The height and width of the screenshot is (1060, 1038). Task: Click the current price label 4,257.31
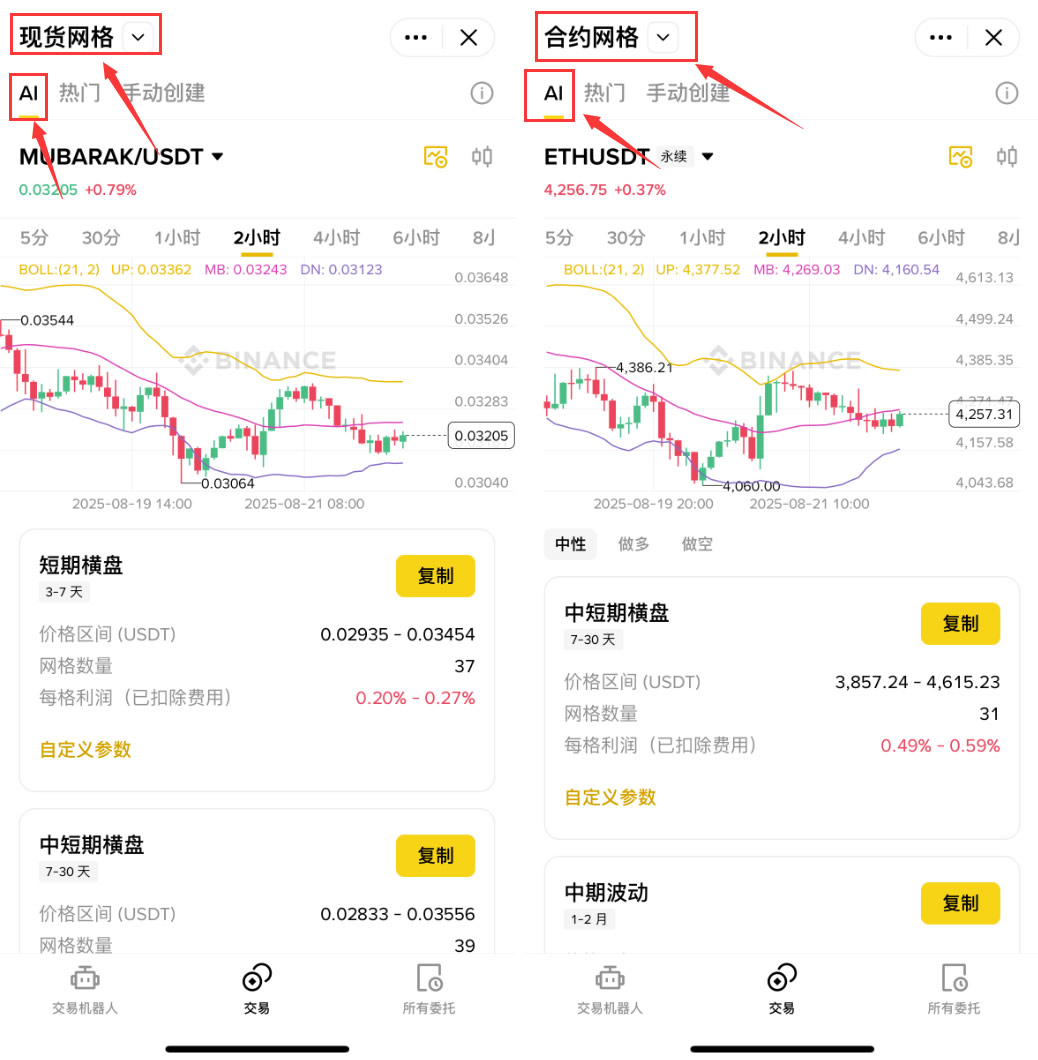[x=983, y=413]
